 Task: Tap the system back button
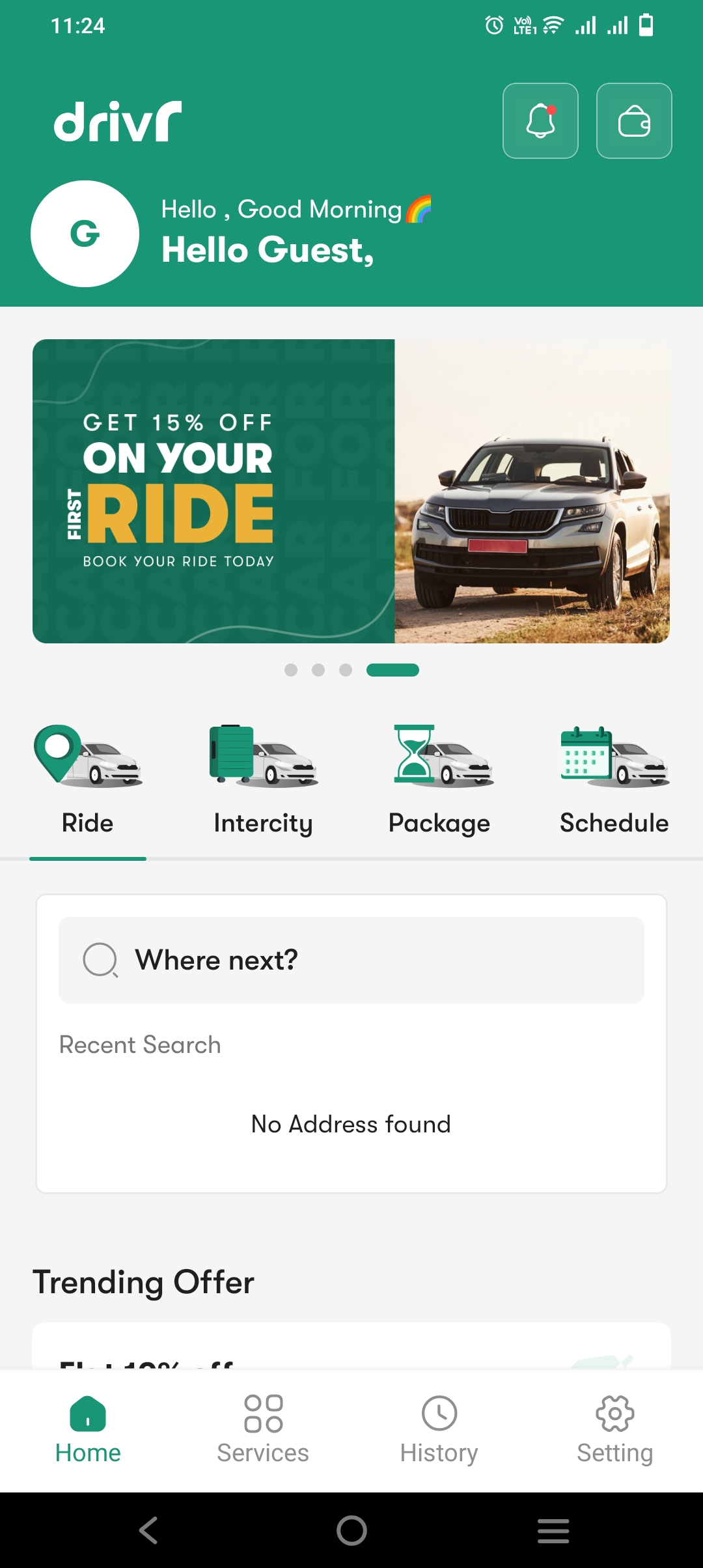click(x=148, y=1530)
